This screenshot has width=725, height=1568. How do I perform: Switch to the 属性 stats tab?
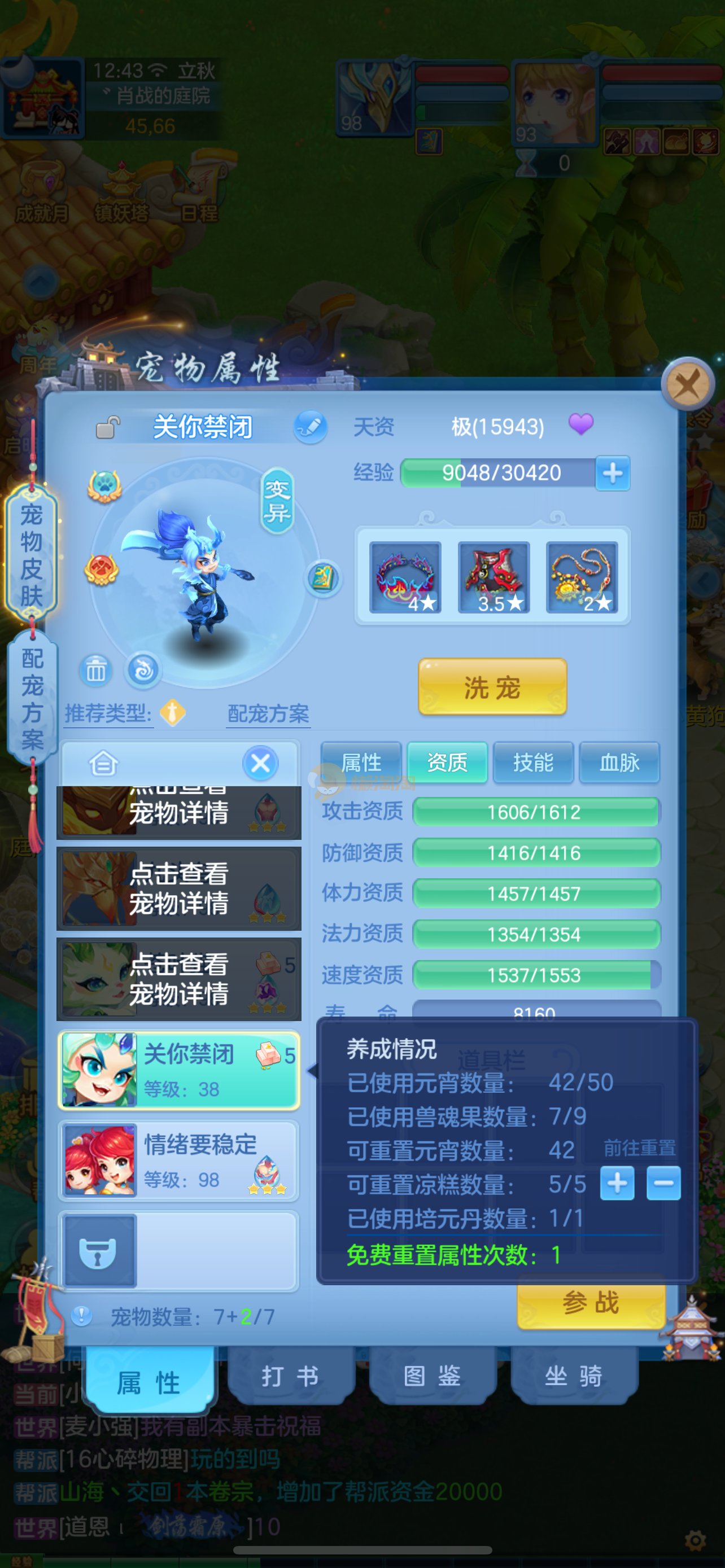(x=361, y=762)
